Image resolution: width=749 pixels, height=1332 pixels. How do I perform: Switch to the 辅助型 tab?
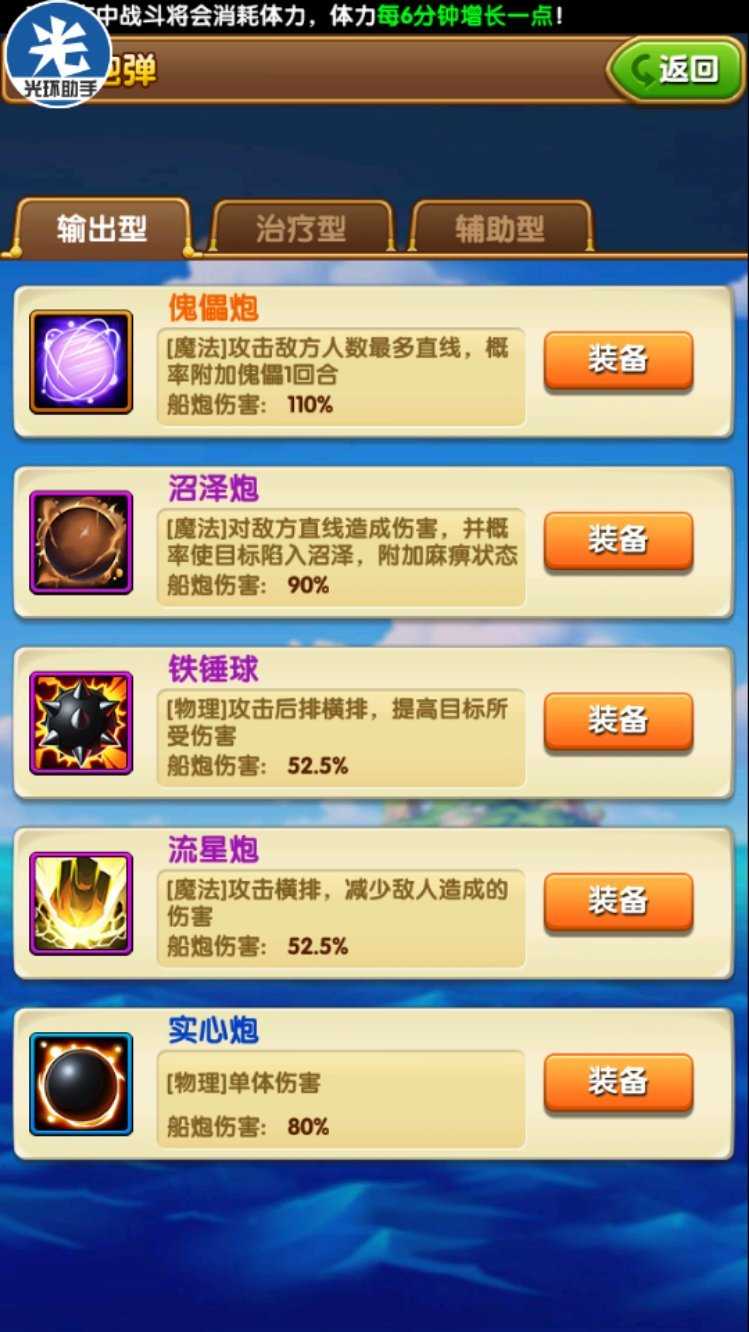point(500,228)
